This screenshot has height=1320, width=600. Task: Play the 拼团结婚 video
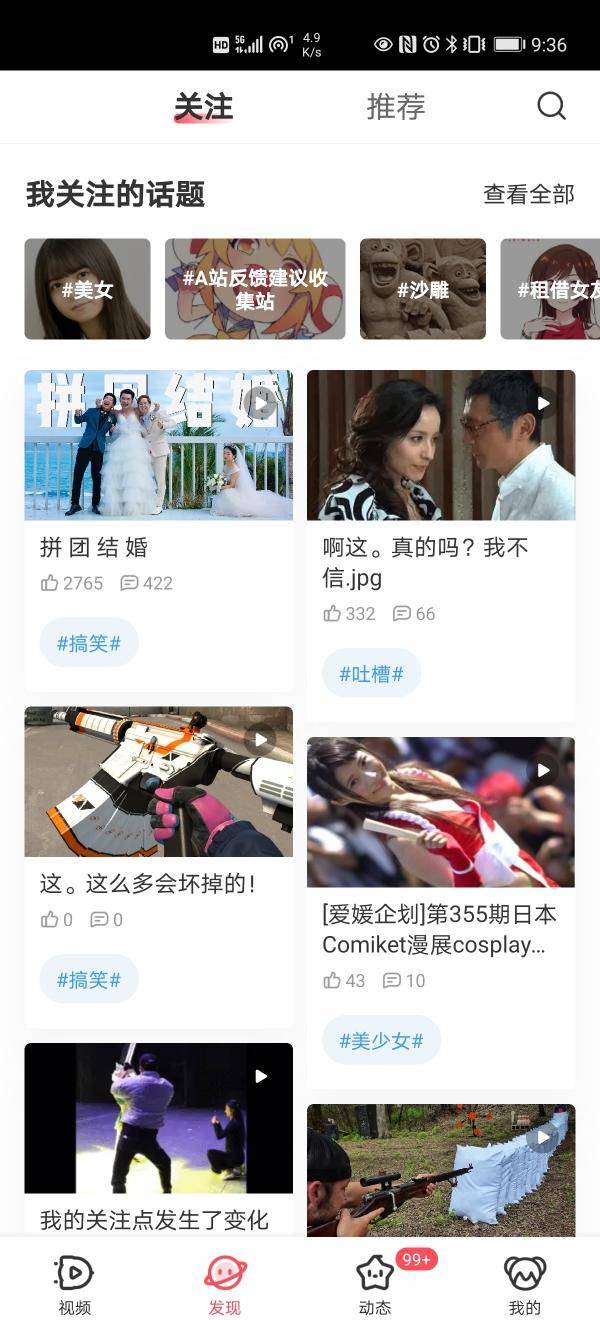pyautogui.click(x=159, y=445)
